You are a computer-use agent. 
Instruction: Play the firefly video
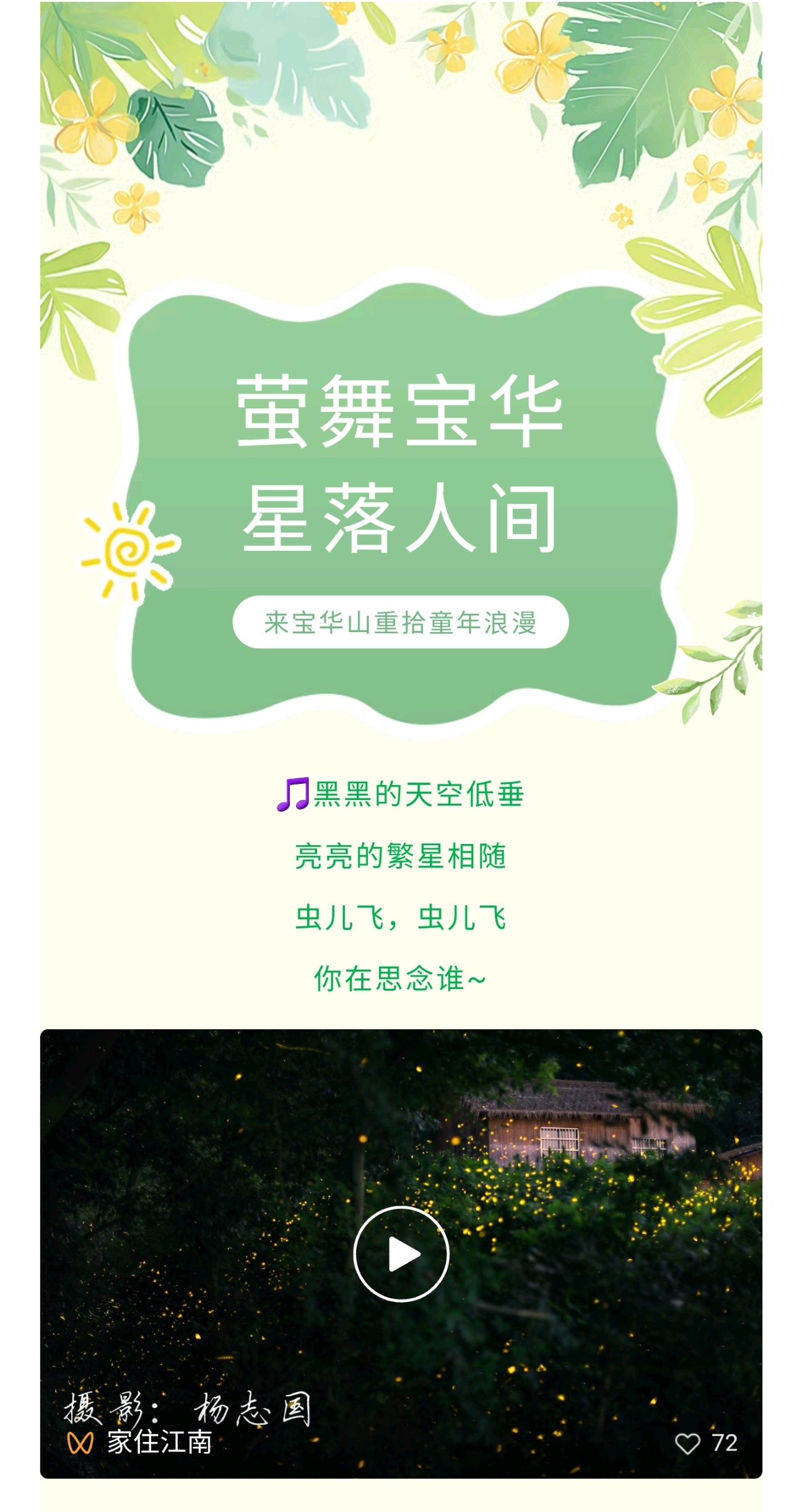[401, 1254]
